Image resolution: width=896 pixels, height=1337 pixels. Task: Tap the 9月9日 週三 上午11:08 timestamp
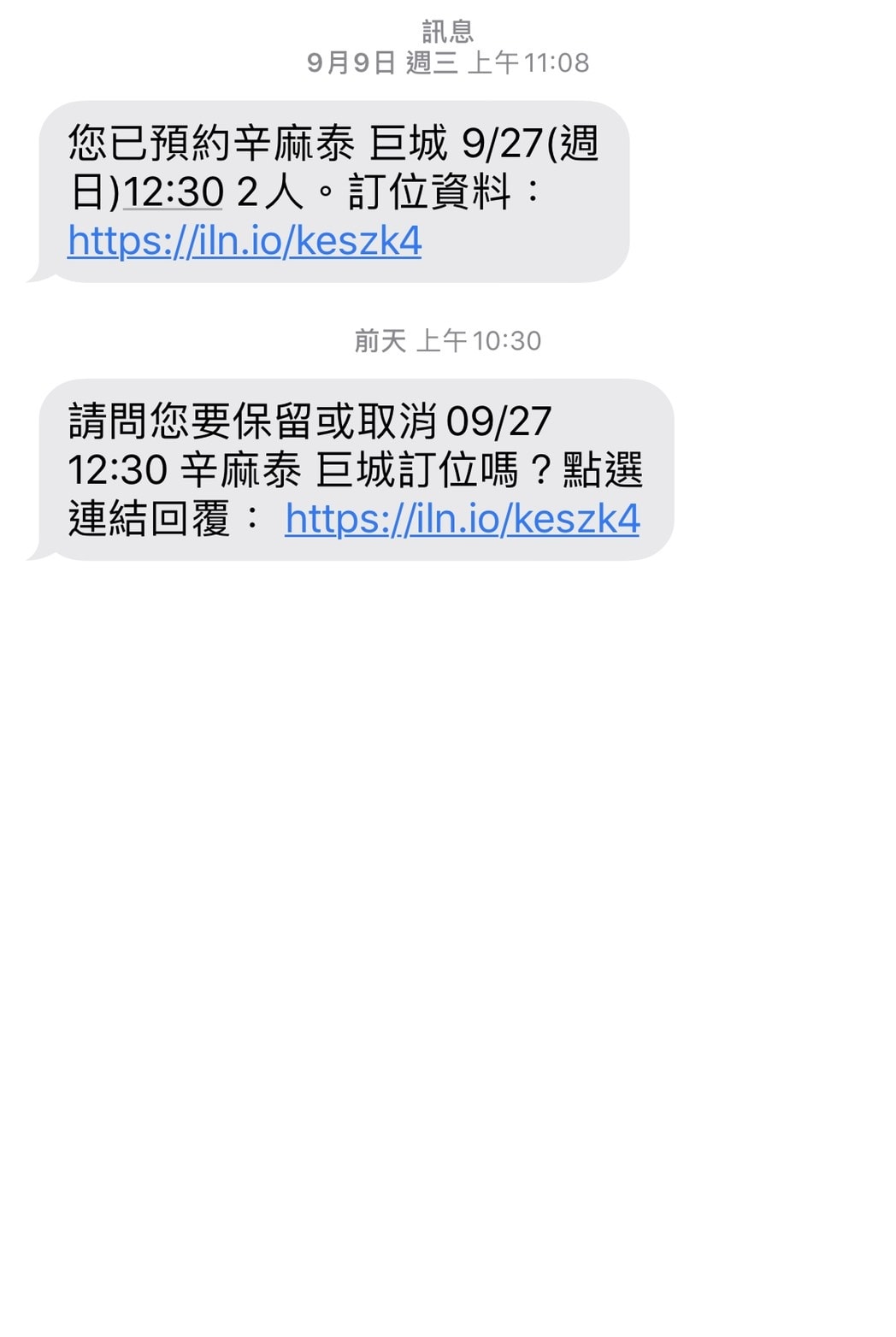(x=451, y=62)
